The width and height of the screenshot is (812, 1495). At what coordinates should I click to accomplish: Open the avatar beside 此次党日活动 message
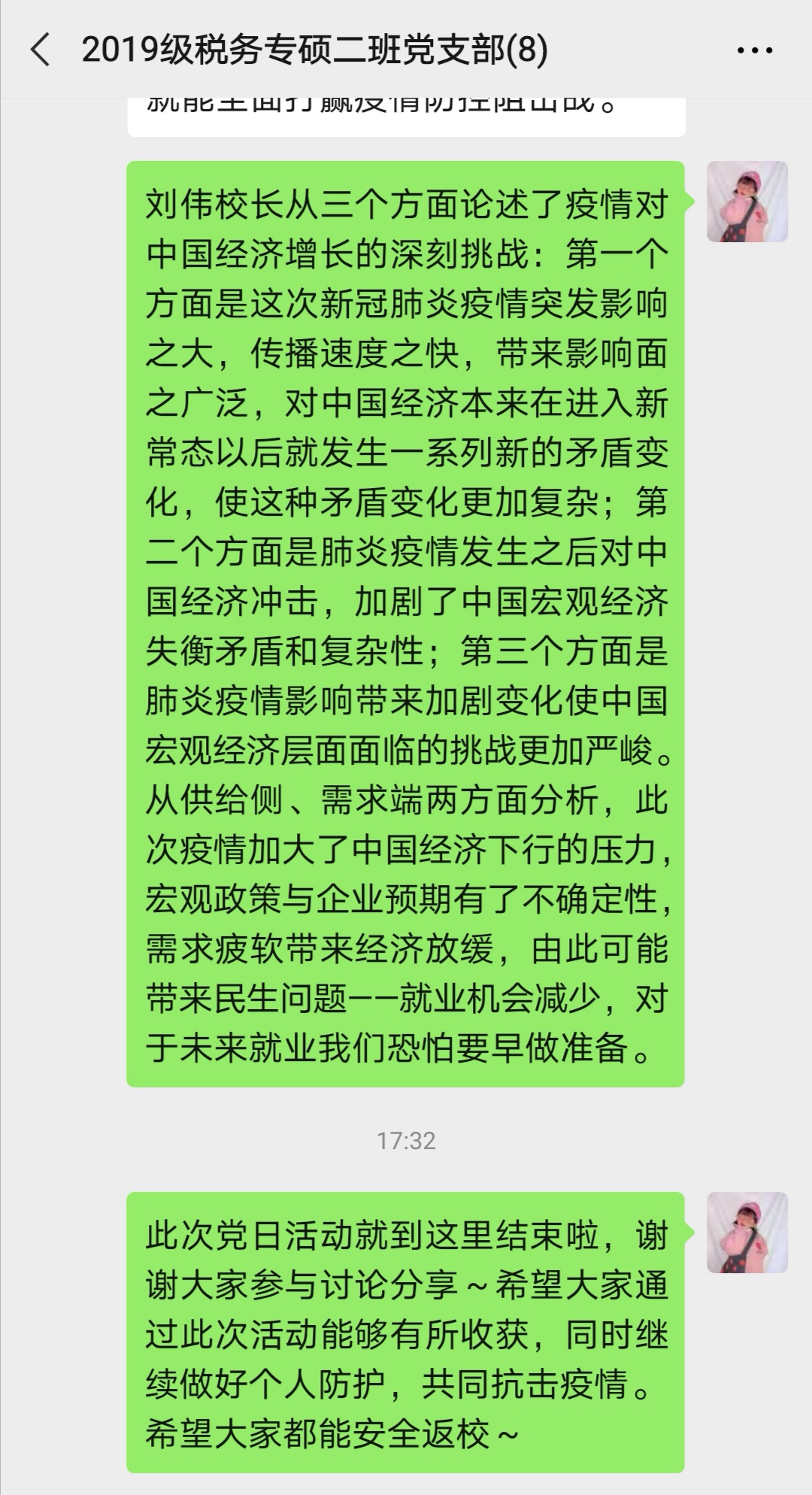click(747, 1233)
